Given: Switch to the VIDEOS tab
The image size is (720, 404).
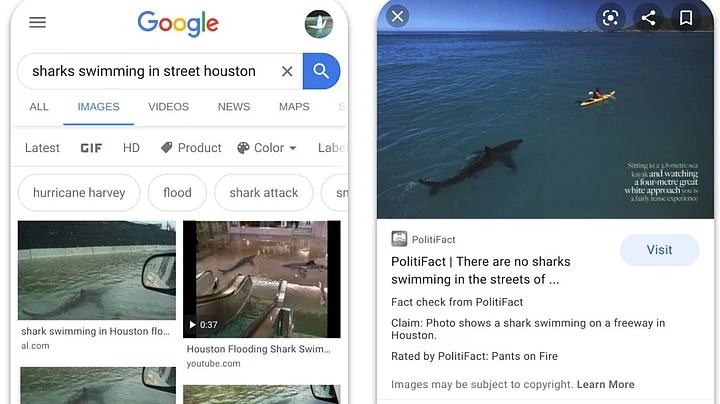Looking at the screenshot, I should pyautogui.click(x=168, y=107).
